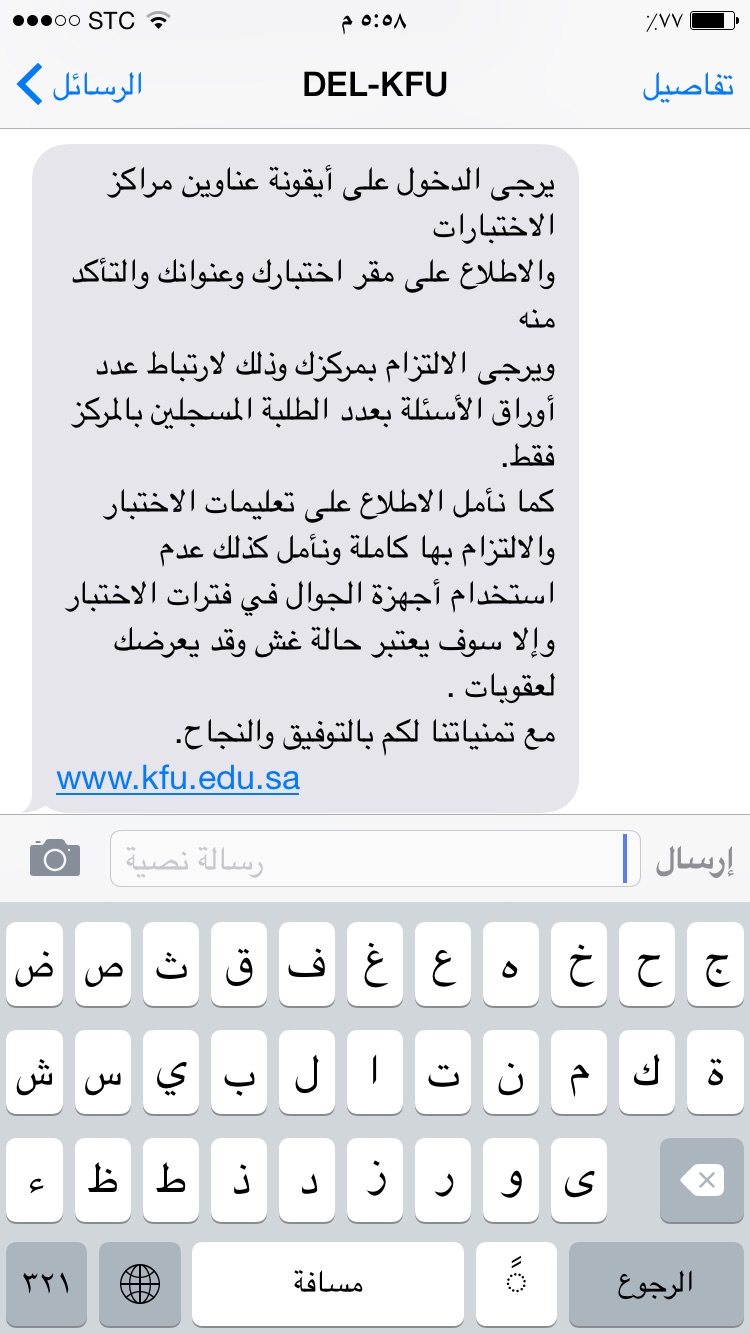Image resolution: width=750 pixels, height=1334 pixels.
Task: Tap the backspace key on the keyboard
Action: pyautogui.click(x=702, y=1182)
